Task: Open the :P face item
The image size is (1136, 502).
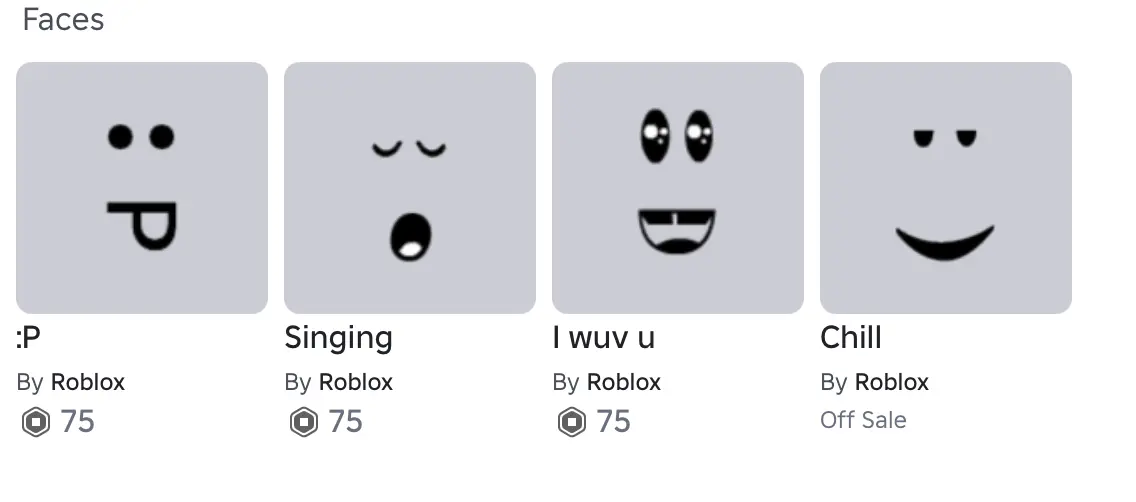Action: (x=142, y=188)
